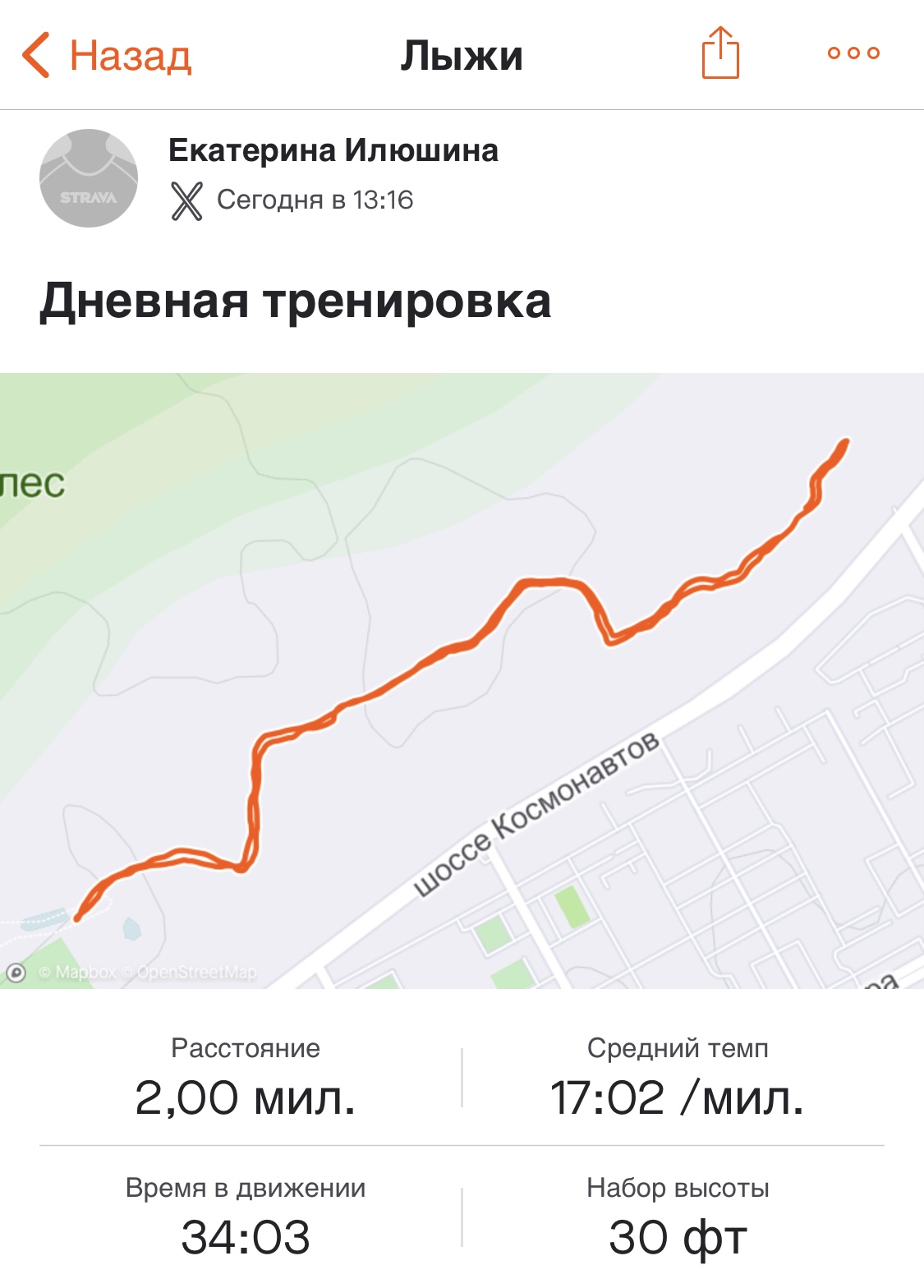Share this ski activity

720,53
